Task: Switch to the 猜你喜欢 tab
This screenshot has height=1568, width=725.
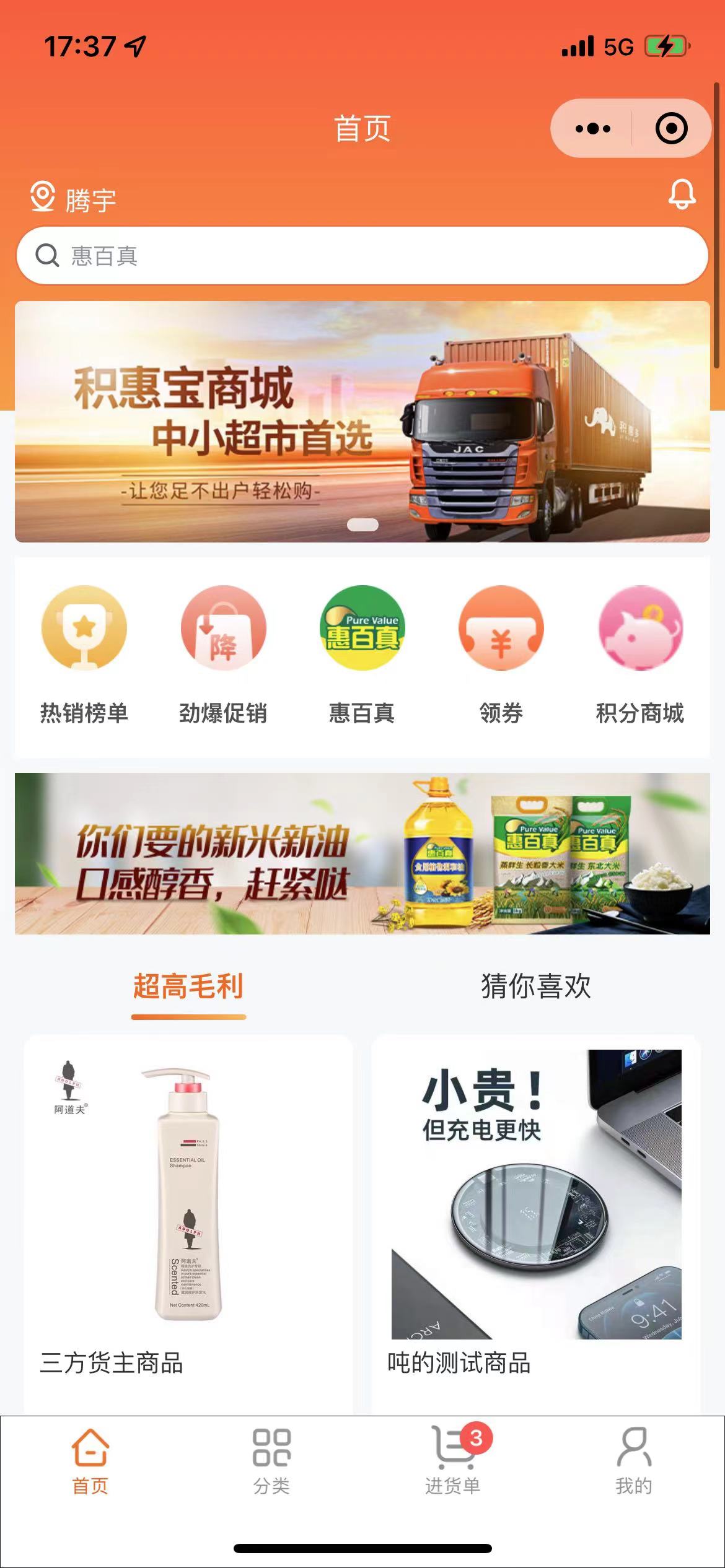Action: point(536,987)
